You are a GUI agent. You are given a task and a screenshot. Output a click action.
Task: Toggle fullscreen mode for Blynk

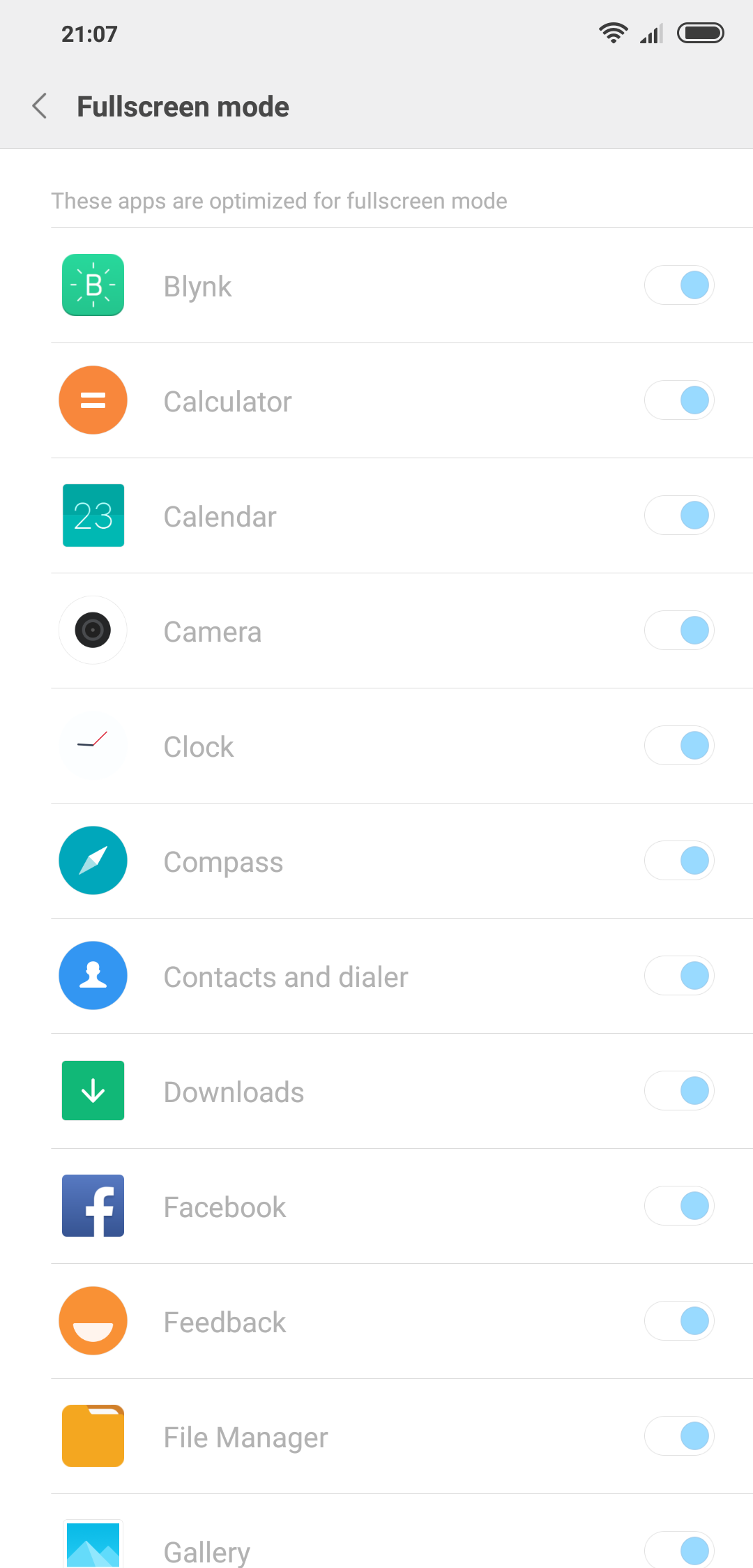pos(679,285)
